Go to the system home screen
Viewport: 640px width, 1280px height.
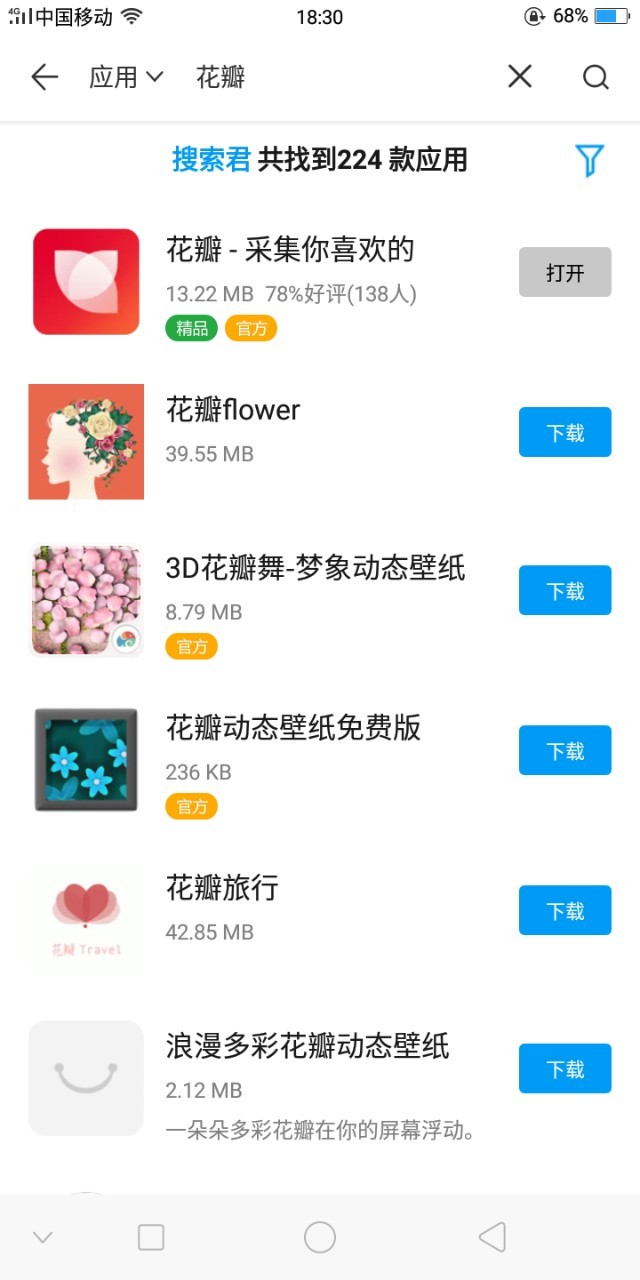click(x=320, y=1237)
